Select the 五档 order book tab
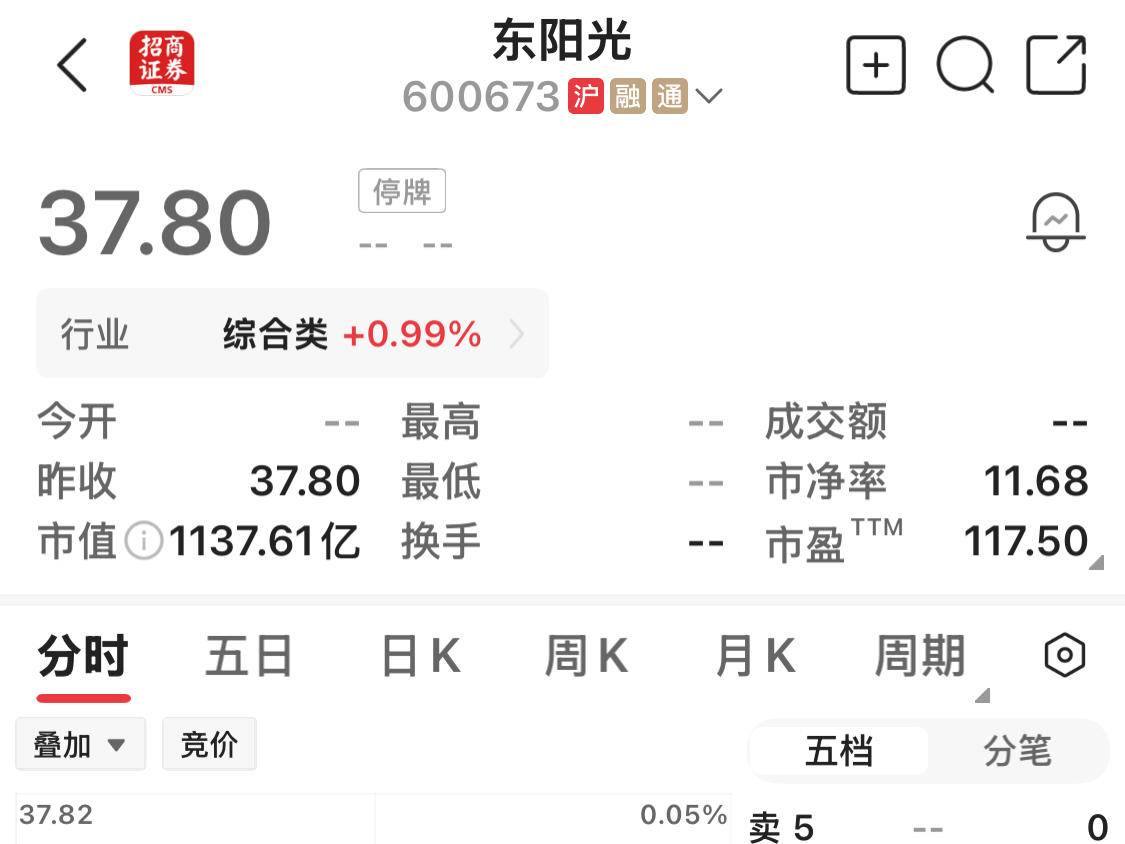1125x844 pixels. (839, 750)
